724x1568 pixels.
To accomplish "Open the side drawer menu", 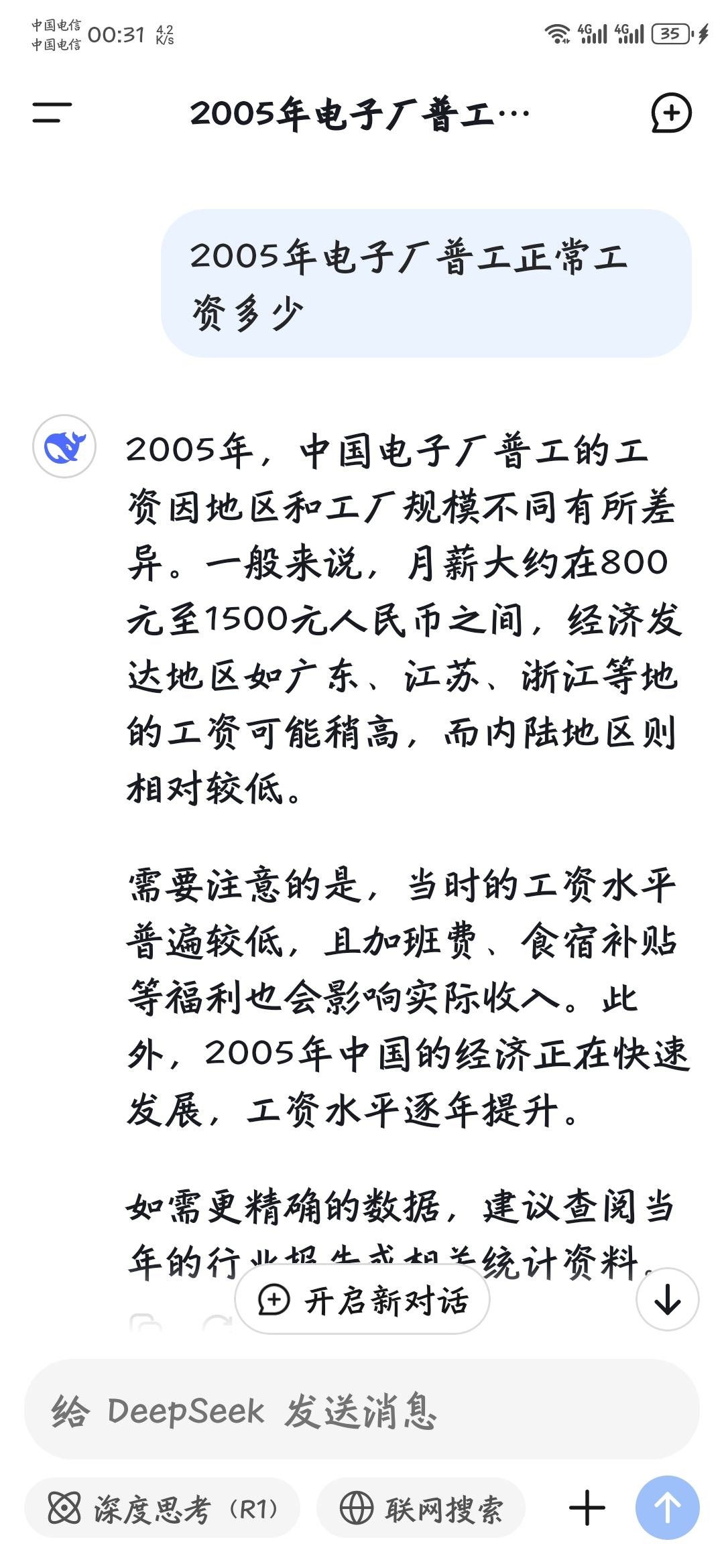I will (52, 113).
